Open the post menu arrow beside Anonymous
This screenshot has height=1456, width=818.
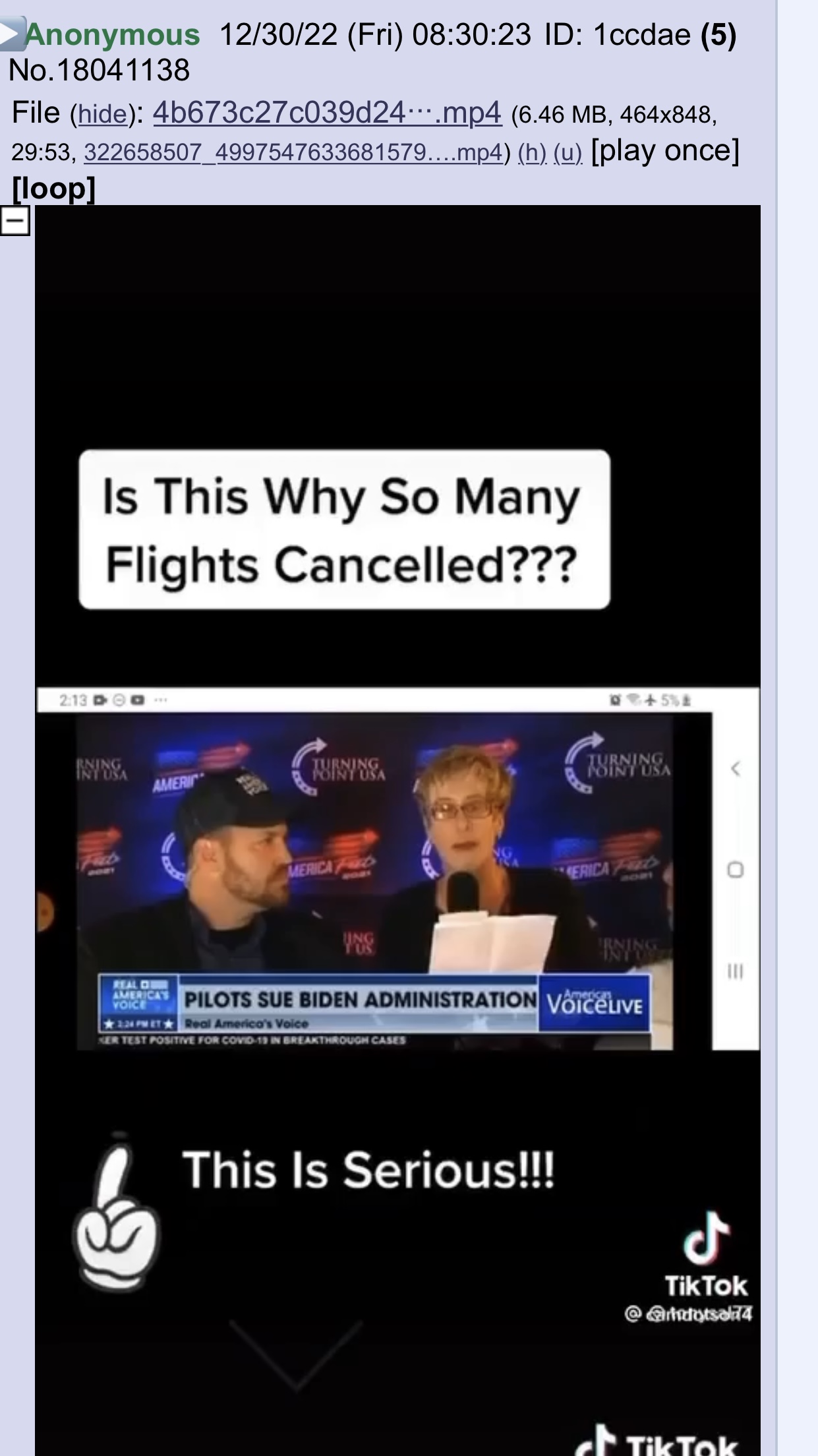11,34
